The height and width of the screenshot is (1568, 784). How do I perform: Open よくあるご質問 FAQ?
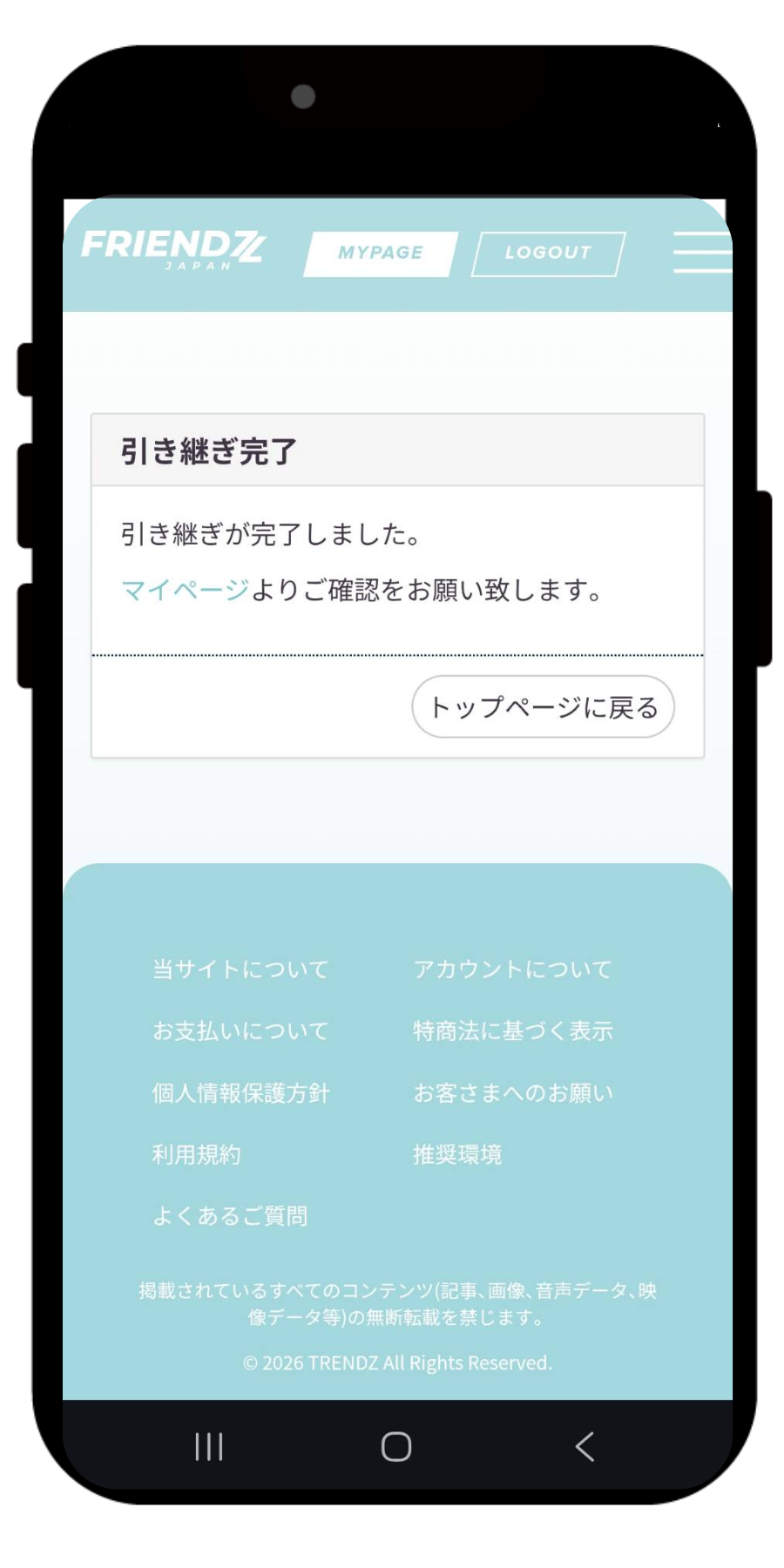point(230,1216)
